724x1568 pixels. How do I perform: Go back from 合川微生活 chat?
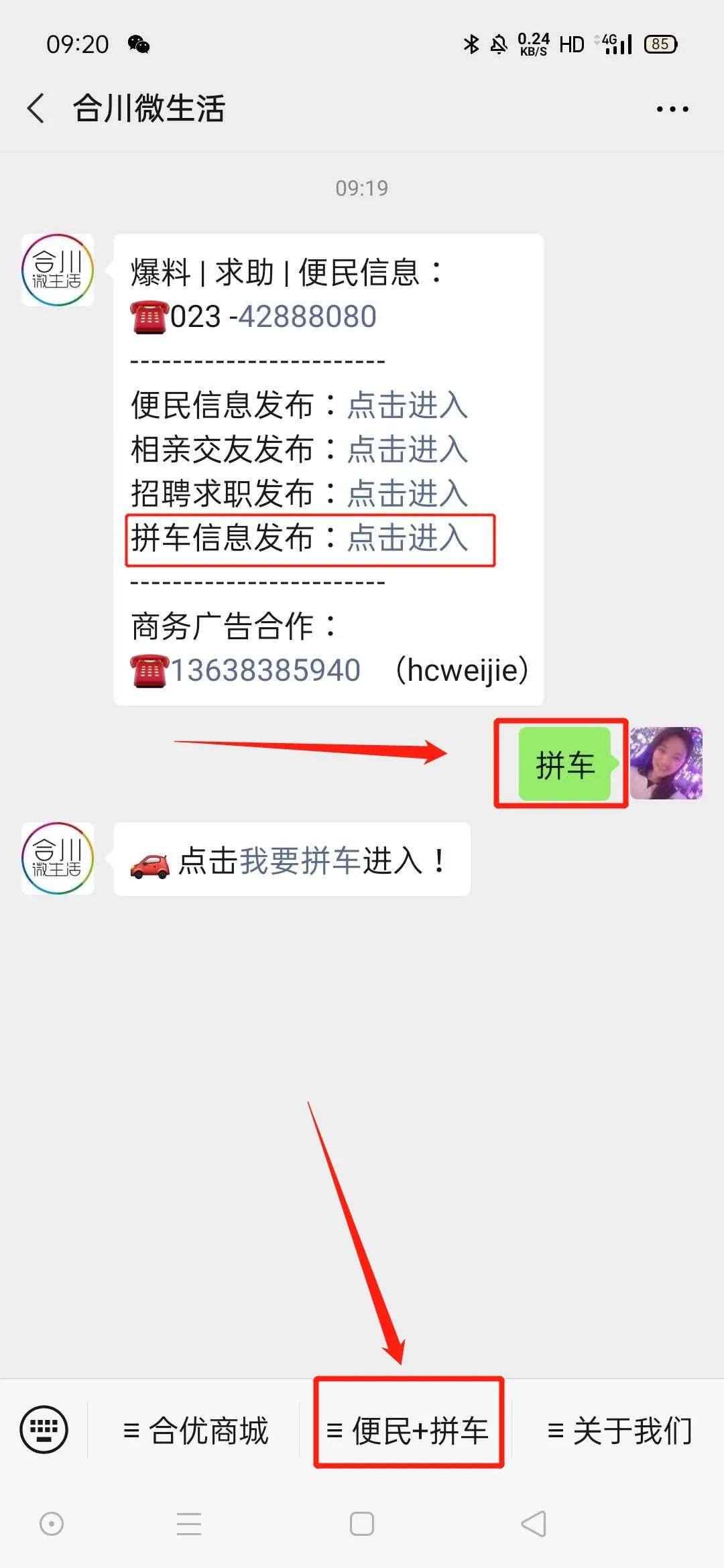[36, 109]
